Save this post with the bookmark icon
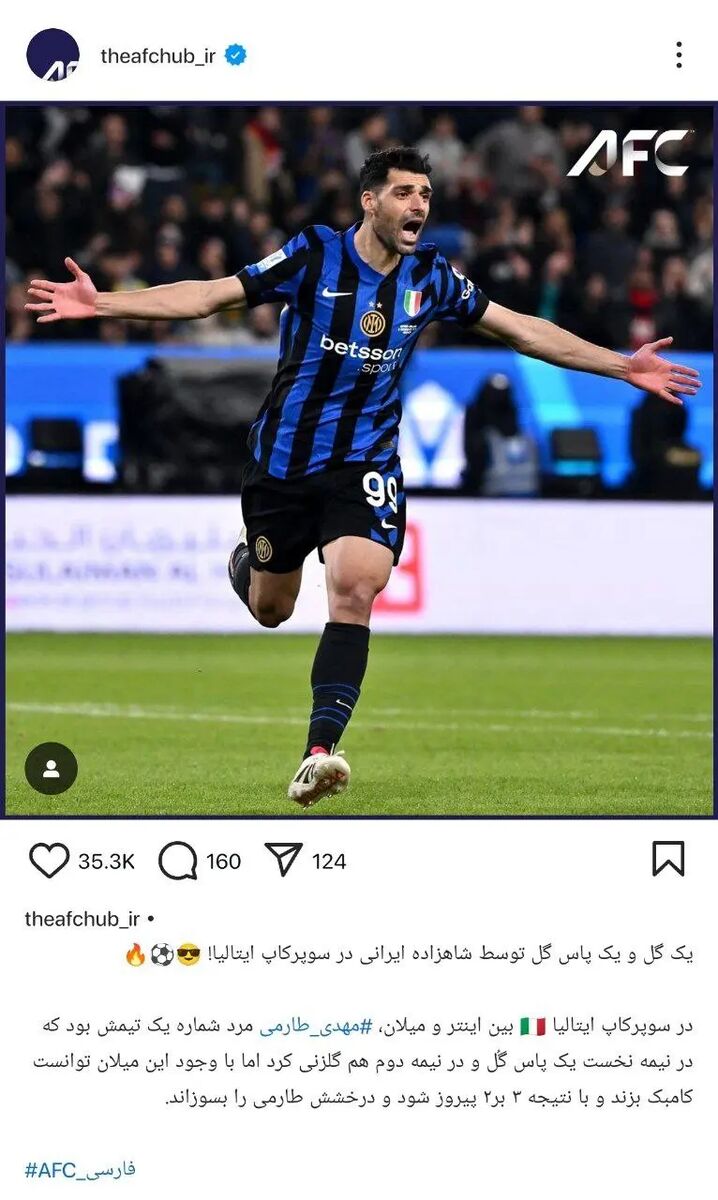The height and width of the screenshot is (1200, 718). (668, 859)
